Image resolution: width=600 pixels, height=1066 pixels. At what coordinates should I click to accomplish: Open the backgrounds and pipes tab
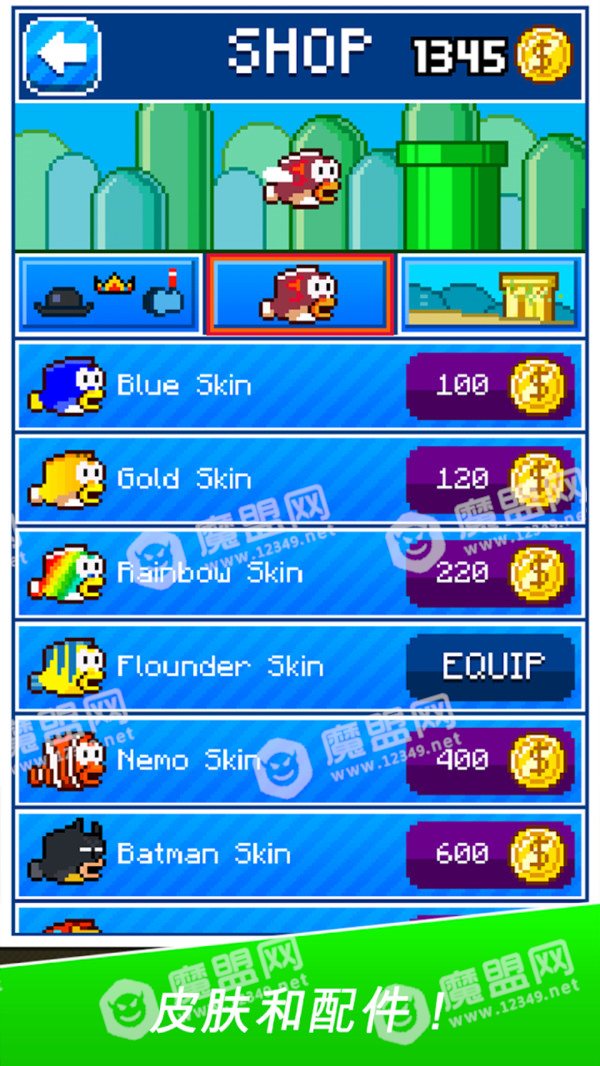[x=491, y=294]
